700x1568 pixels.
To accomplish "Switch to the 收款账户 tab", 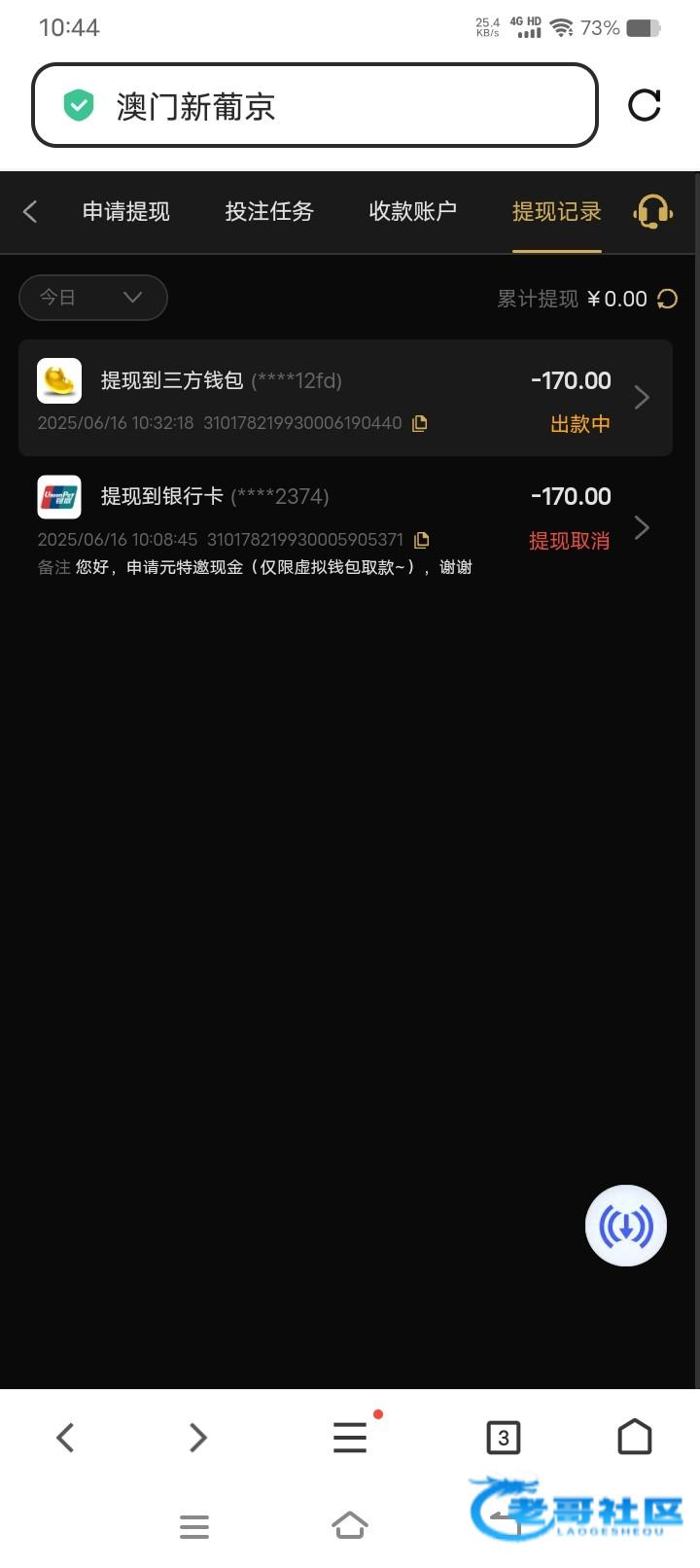I will (413, 211).
